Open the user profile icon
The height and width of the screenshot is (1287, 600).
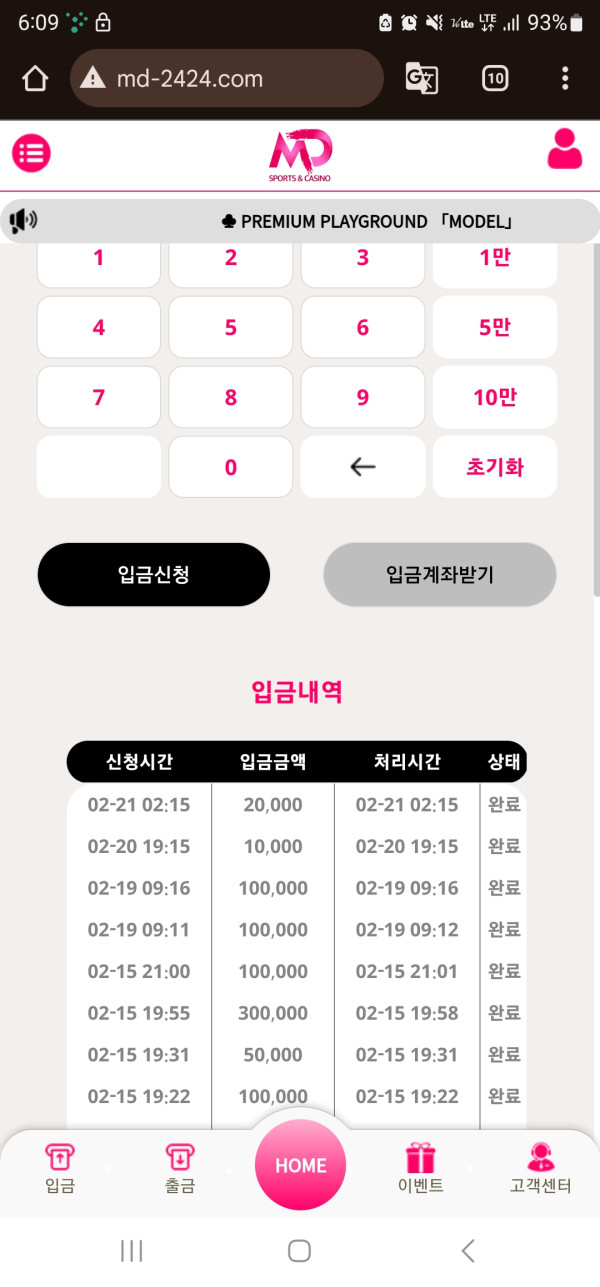click(564, 150)
